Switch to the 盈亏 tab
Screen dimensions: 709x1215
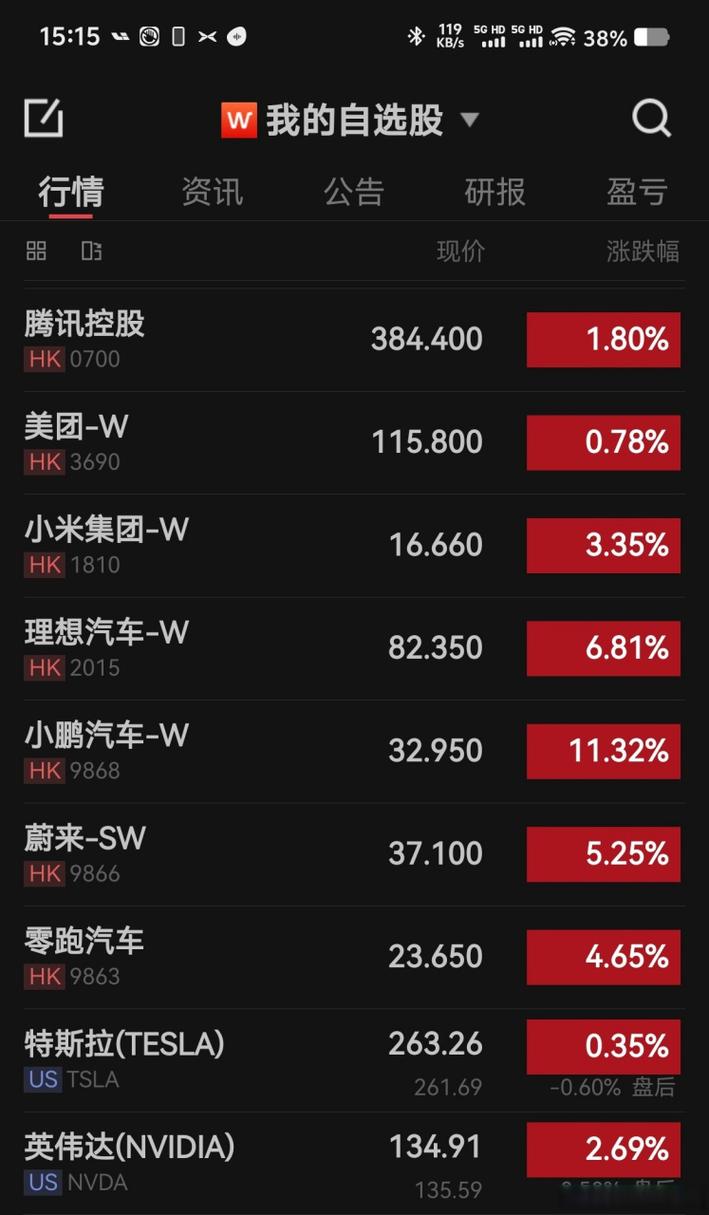pos(637,191)
